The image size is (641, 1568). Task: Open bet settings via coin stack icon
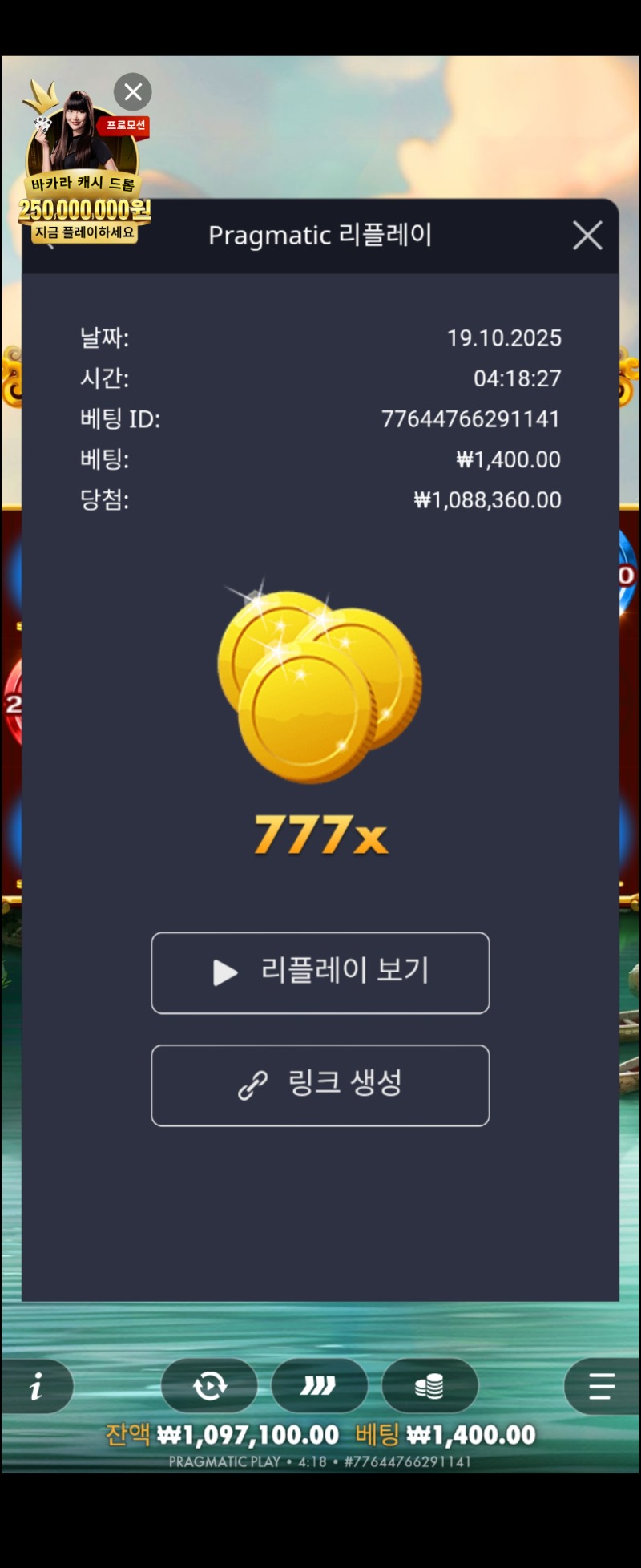click(x=429, y=1386)
